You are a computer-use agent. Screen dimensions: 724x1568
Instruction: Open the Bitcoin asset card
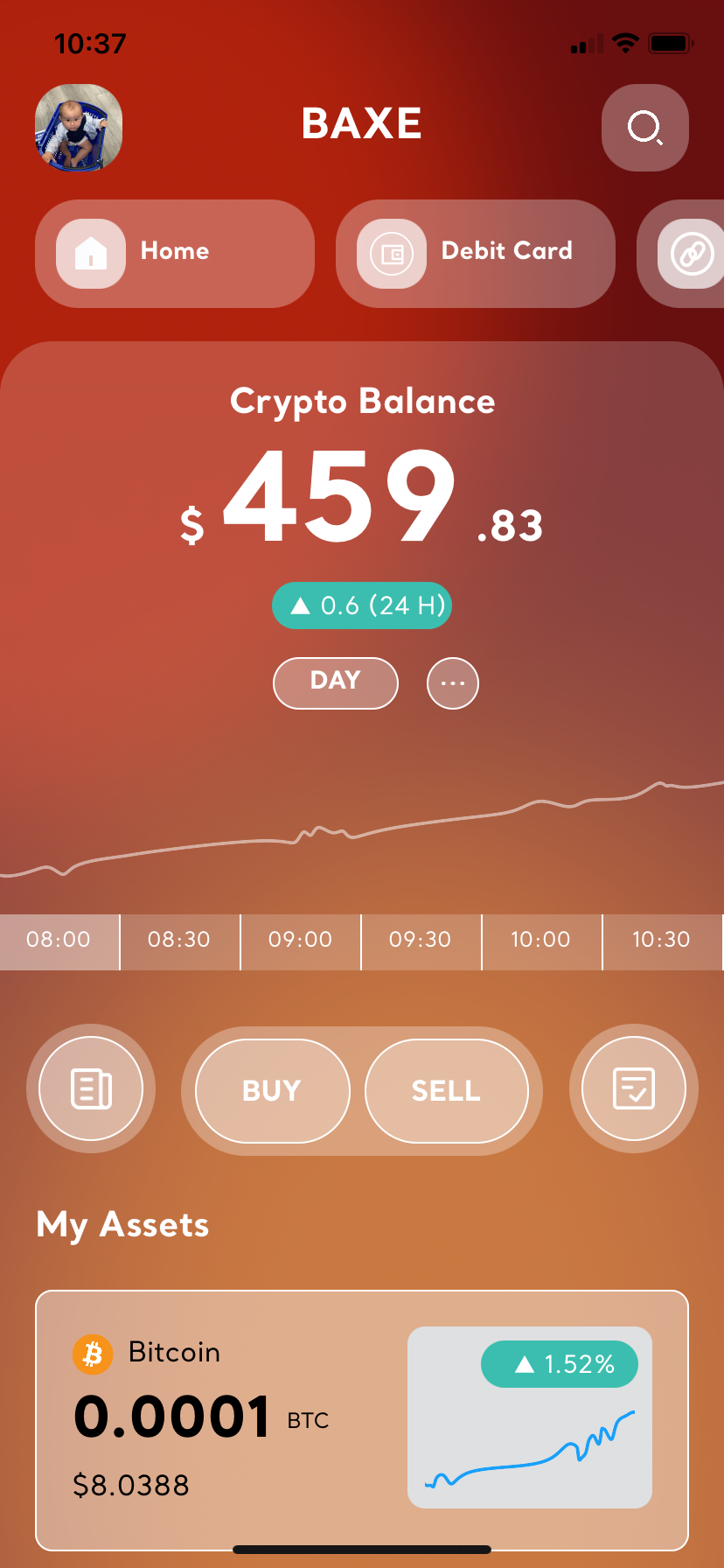click(x=362, y=1419)
